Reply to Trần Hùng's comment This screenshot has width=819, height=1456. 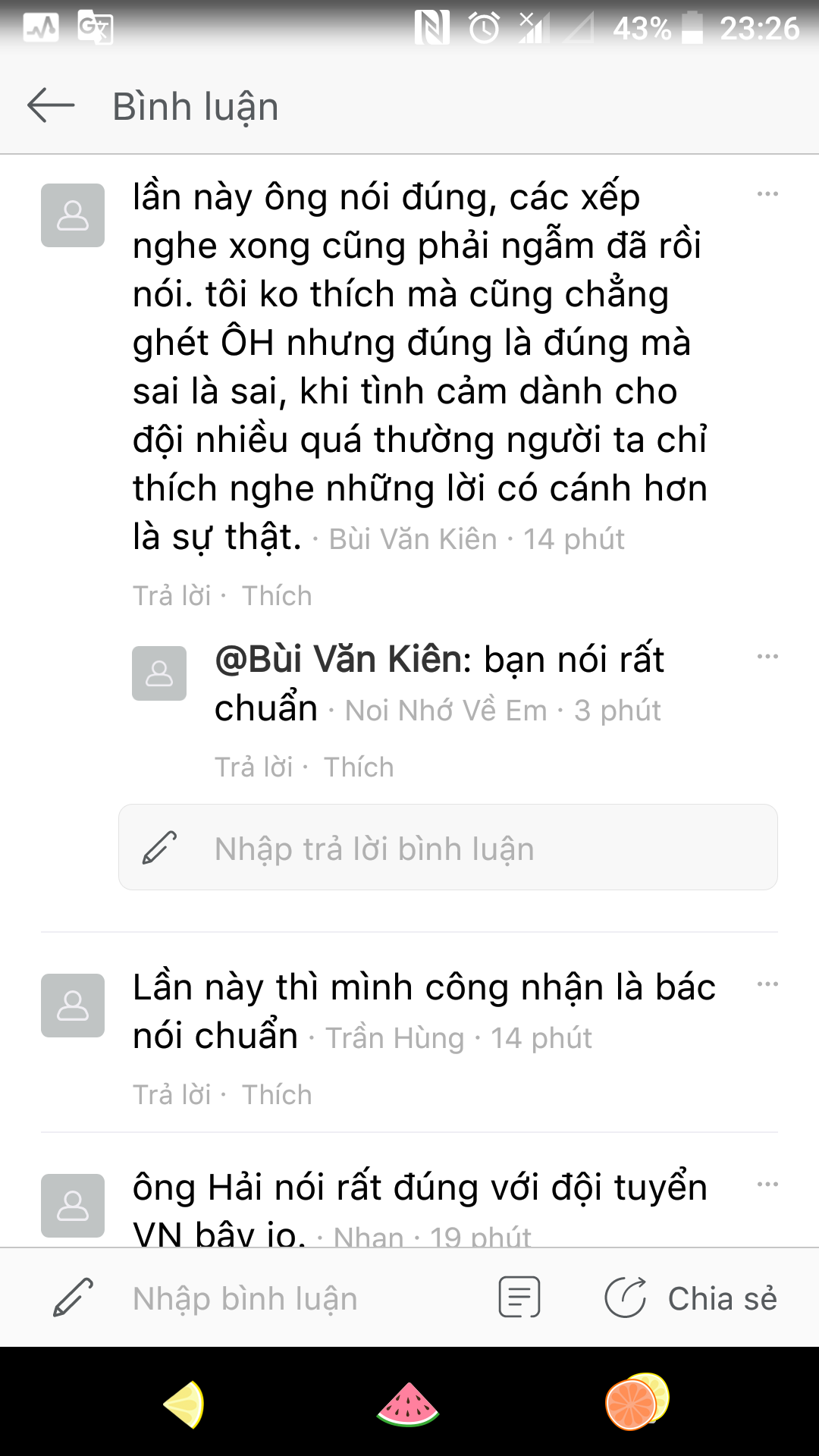(172, 1095)
